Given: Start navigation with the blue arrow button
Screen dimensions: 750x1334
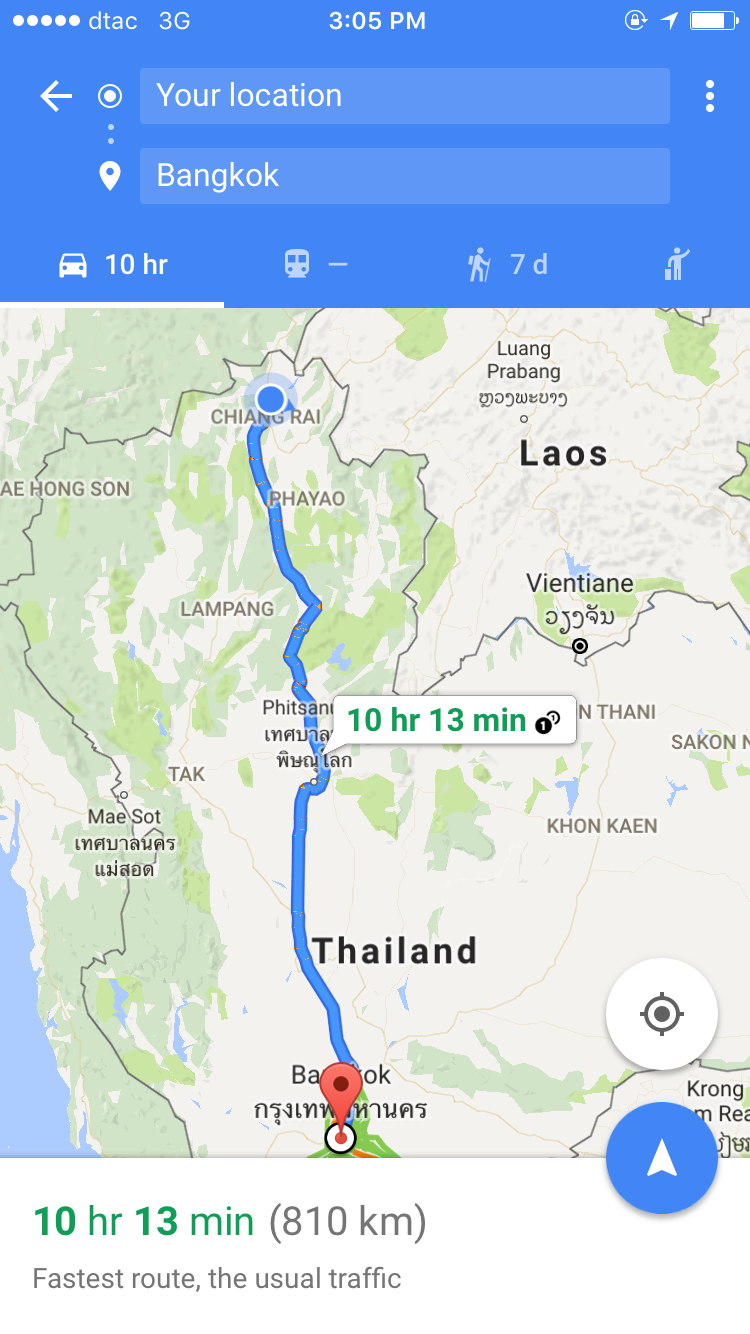Looking at the screenshot, I should [x=661, y=1158].
